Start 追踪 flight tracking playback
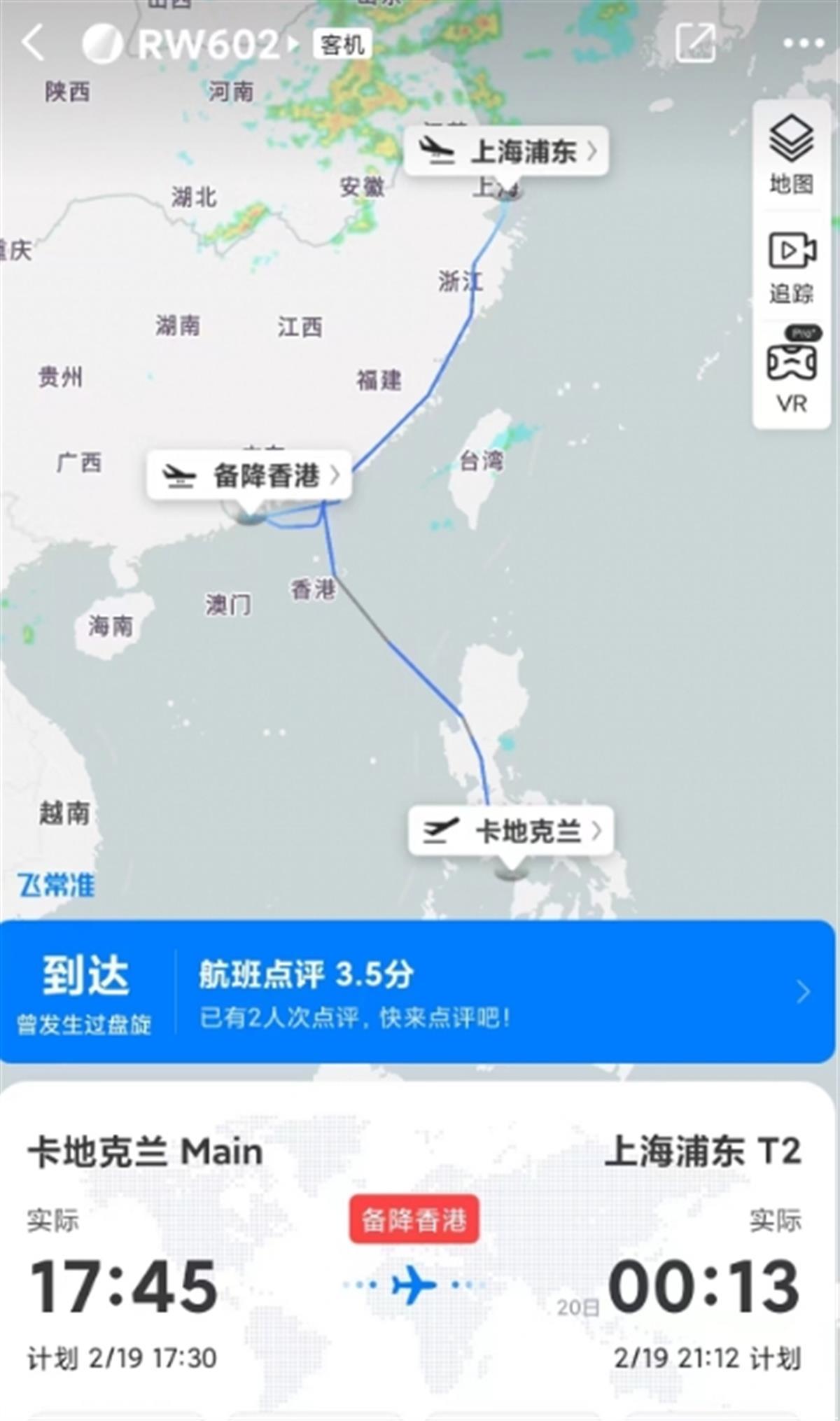The width and height of the screenshot is (840, 1421). [791, 267]
